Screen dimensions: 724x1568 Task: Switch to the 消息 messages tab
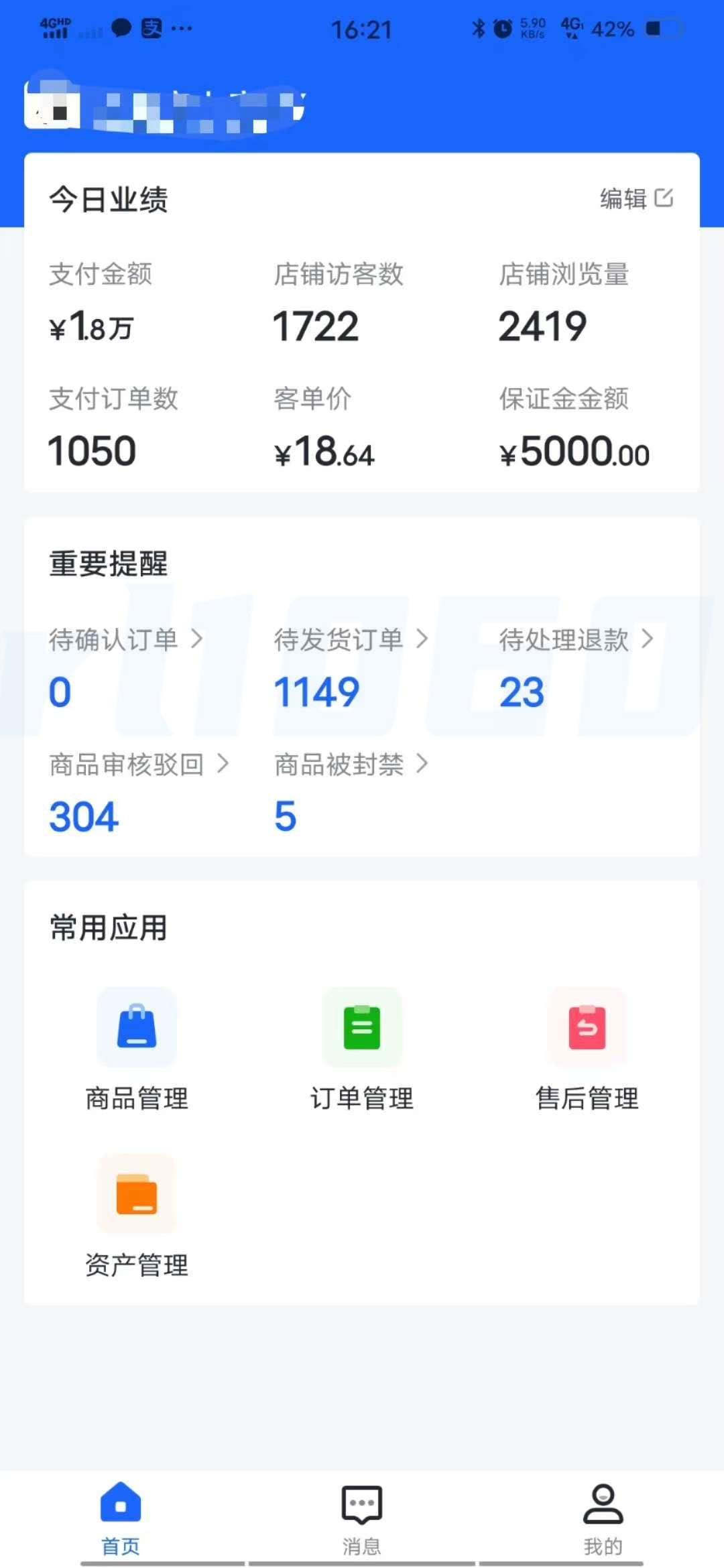click(362, 1518)
